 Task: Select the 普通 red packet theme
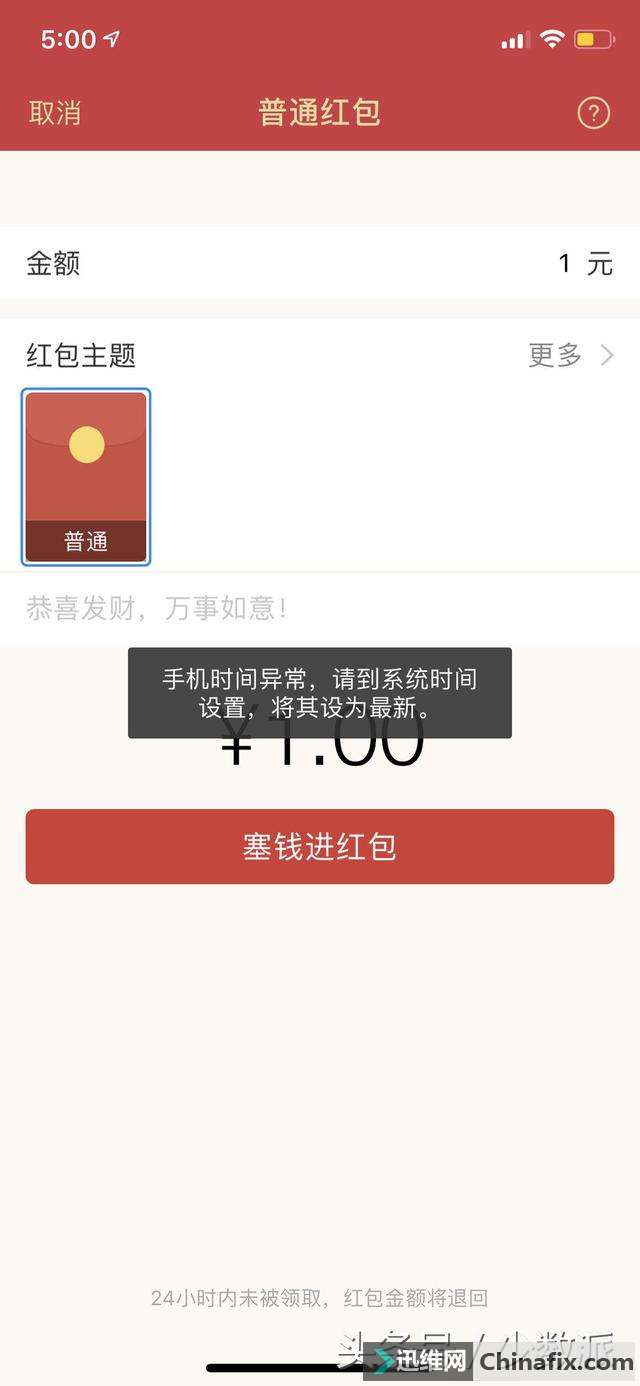click(86, 477)
